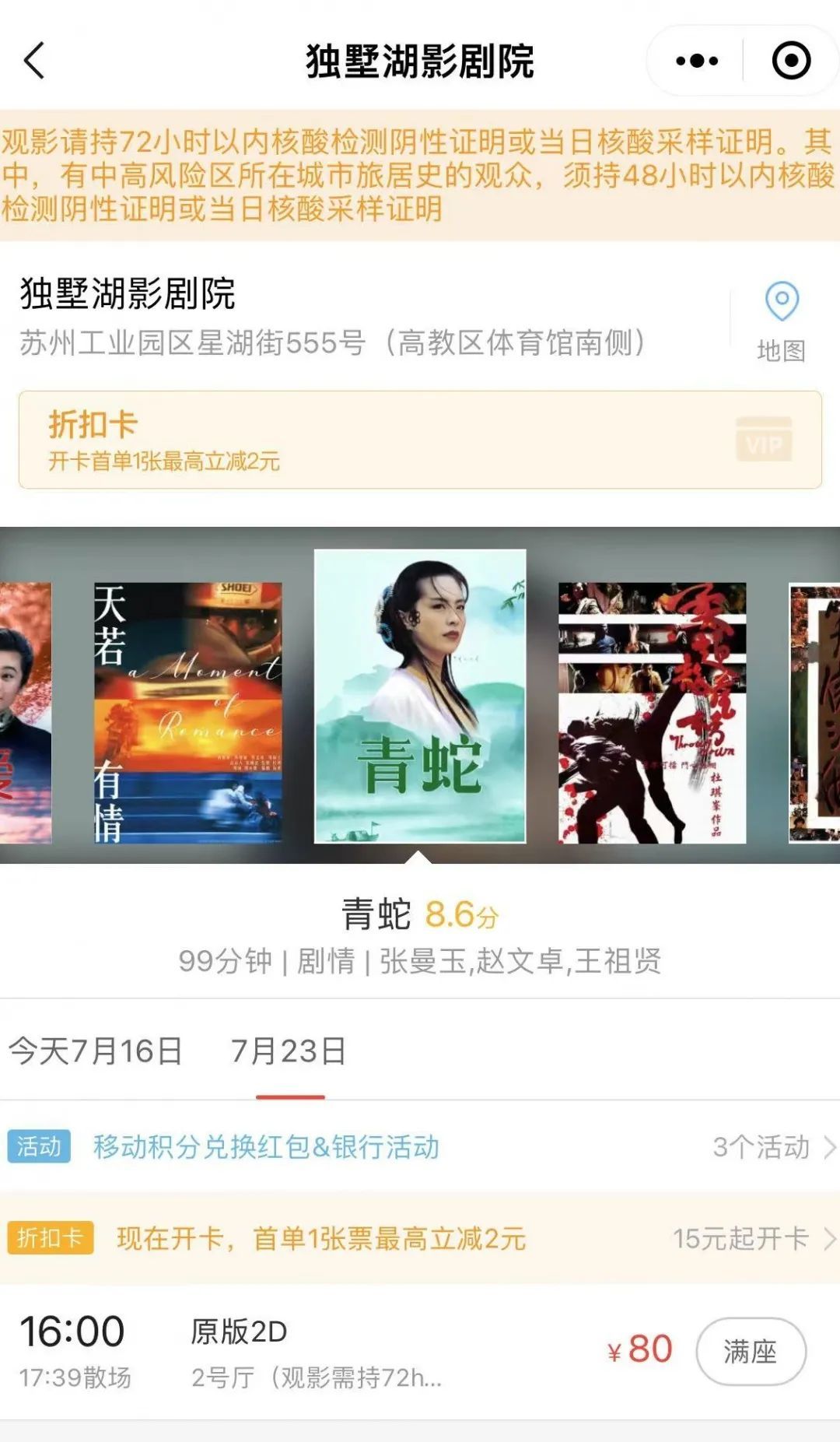Open the 地图 map location
This screenshot has width=840, height=1442.
pyautogui.click(x=781, y=321)
